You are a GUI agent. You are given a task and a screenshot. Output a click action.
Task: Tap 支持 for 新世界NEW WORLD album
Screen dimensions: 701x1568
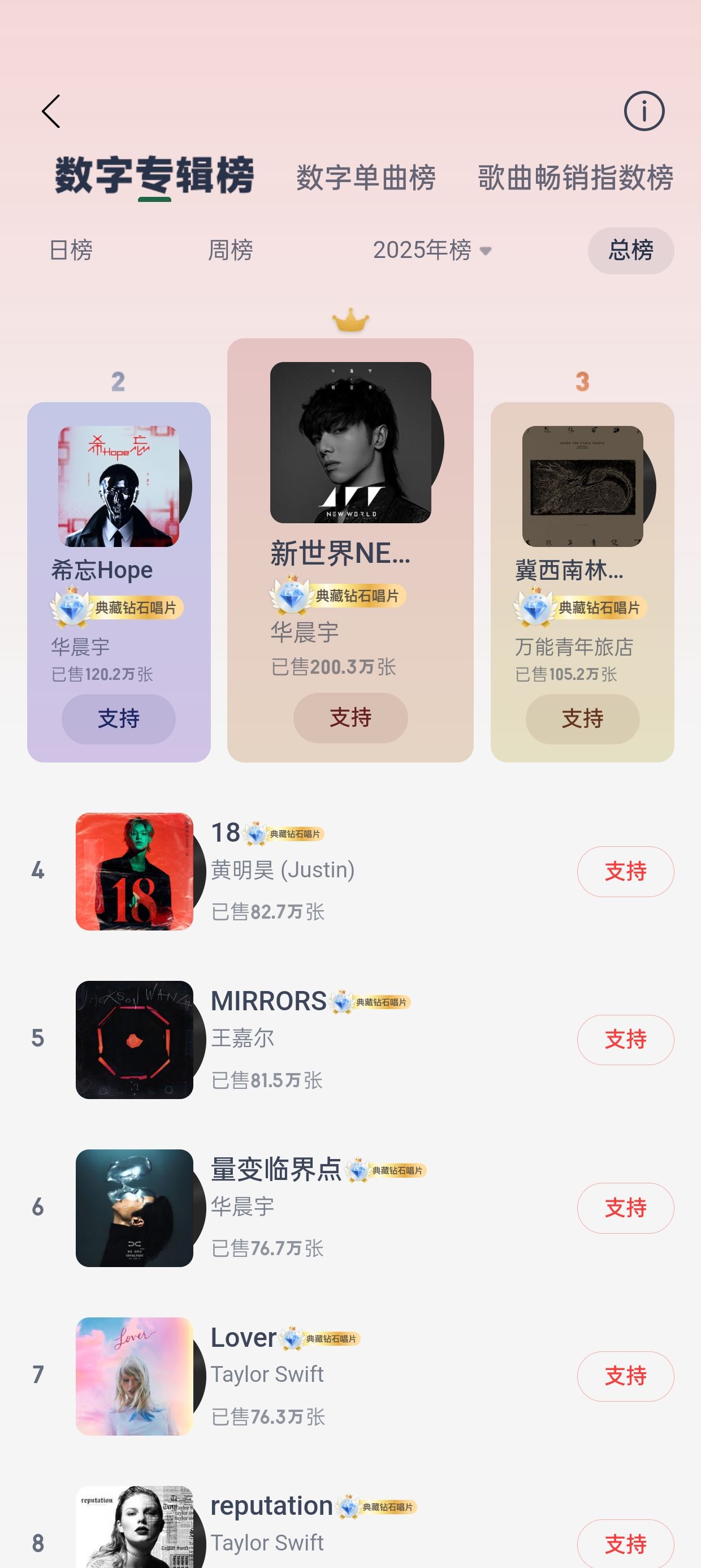click(x=350, y=718)
